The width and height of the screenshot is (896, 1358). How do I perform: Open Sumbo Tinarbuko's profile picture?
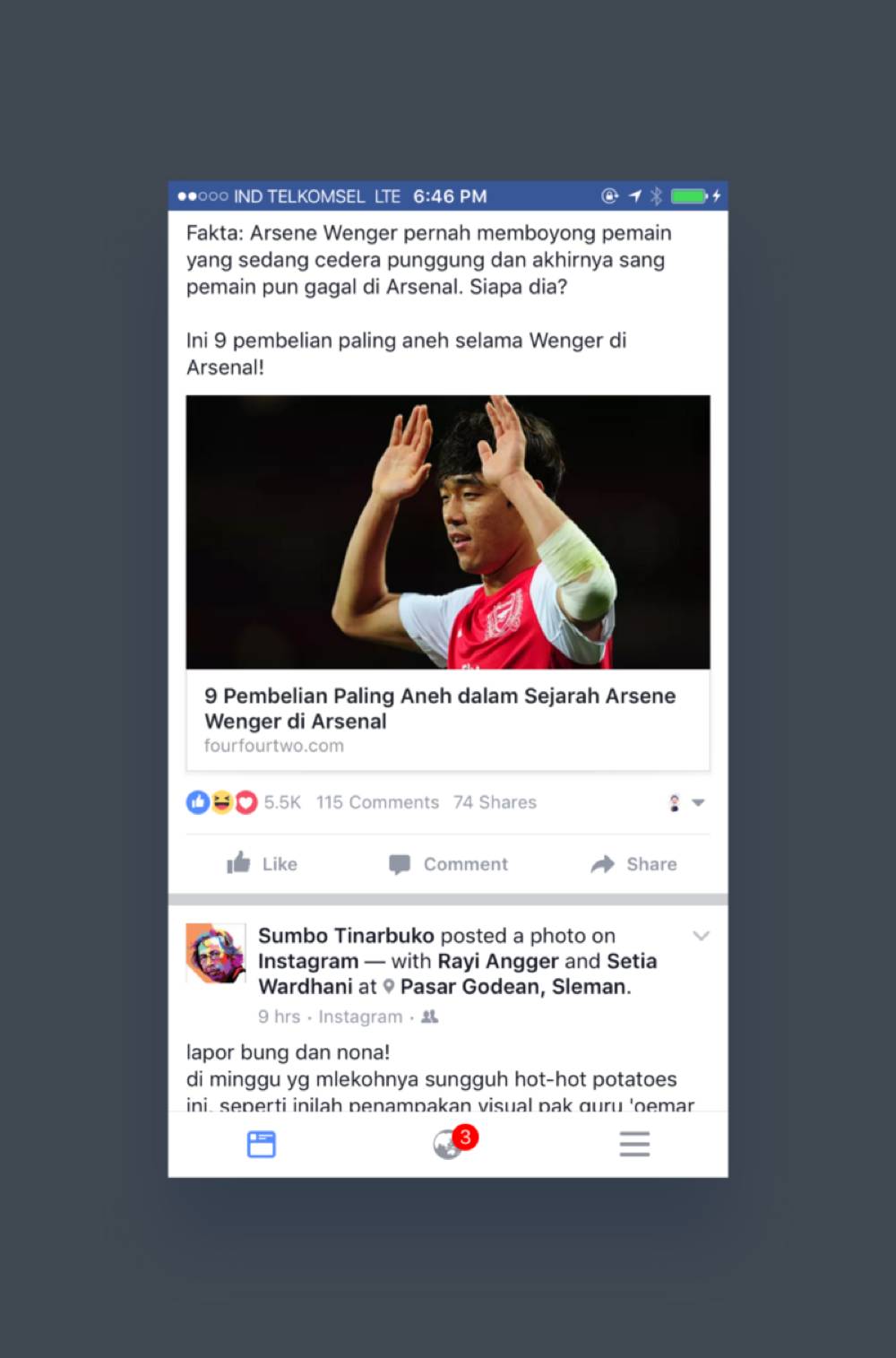click(215, 953)
